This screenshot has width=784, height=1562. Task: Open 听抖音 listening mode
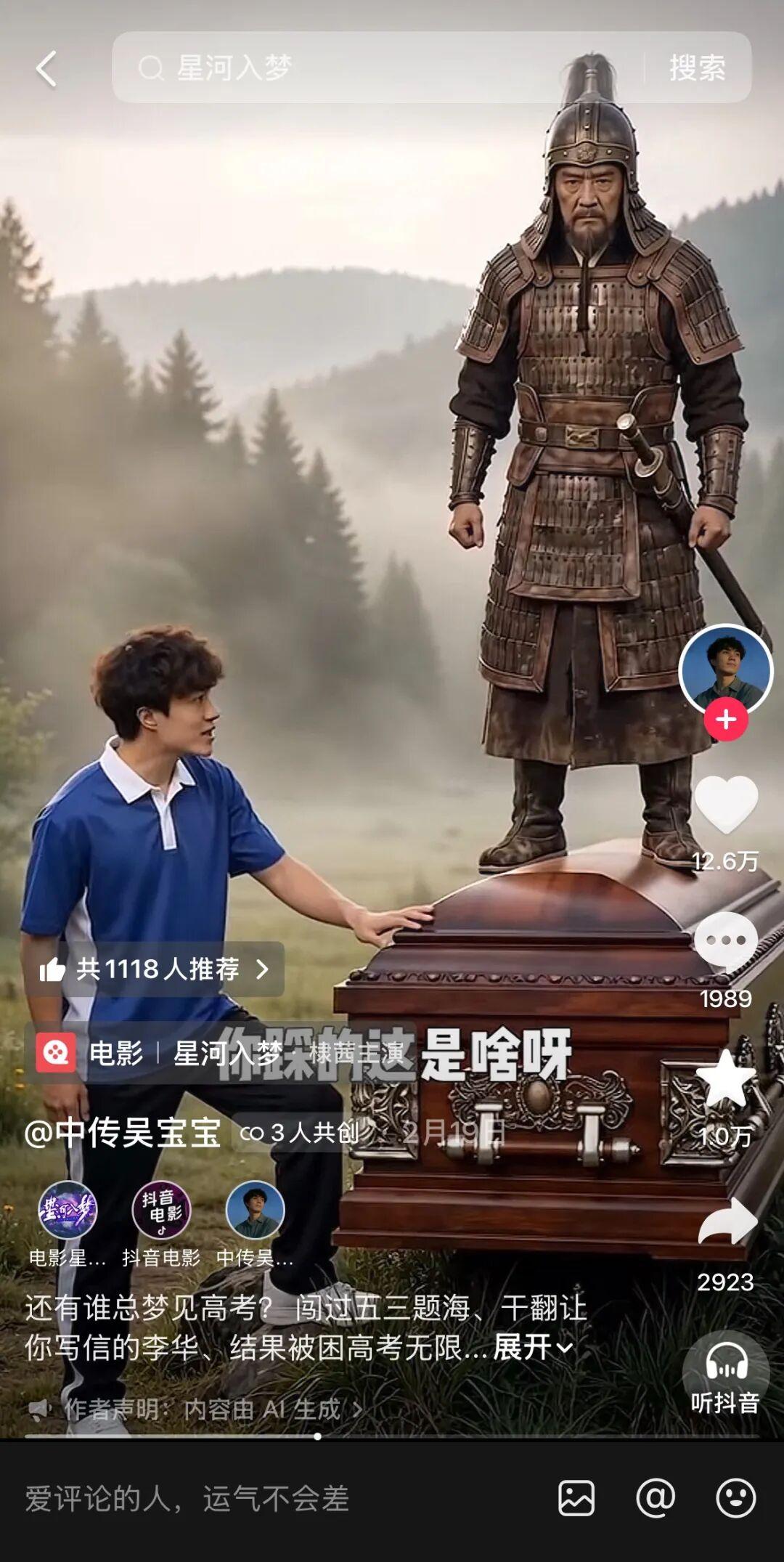[x=725, y=1375]
